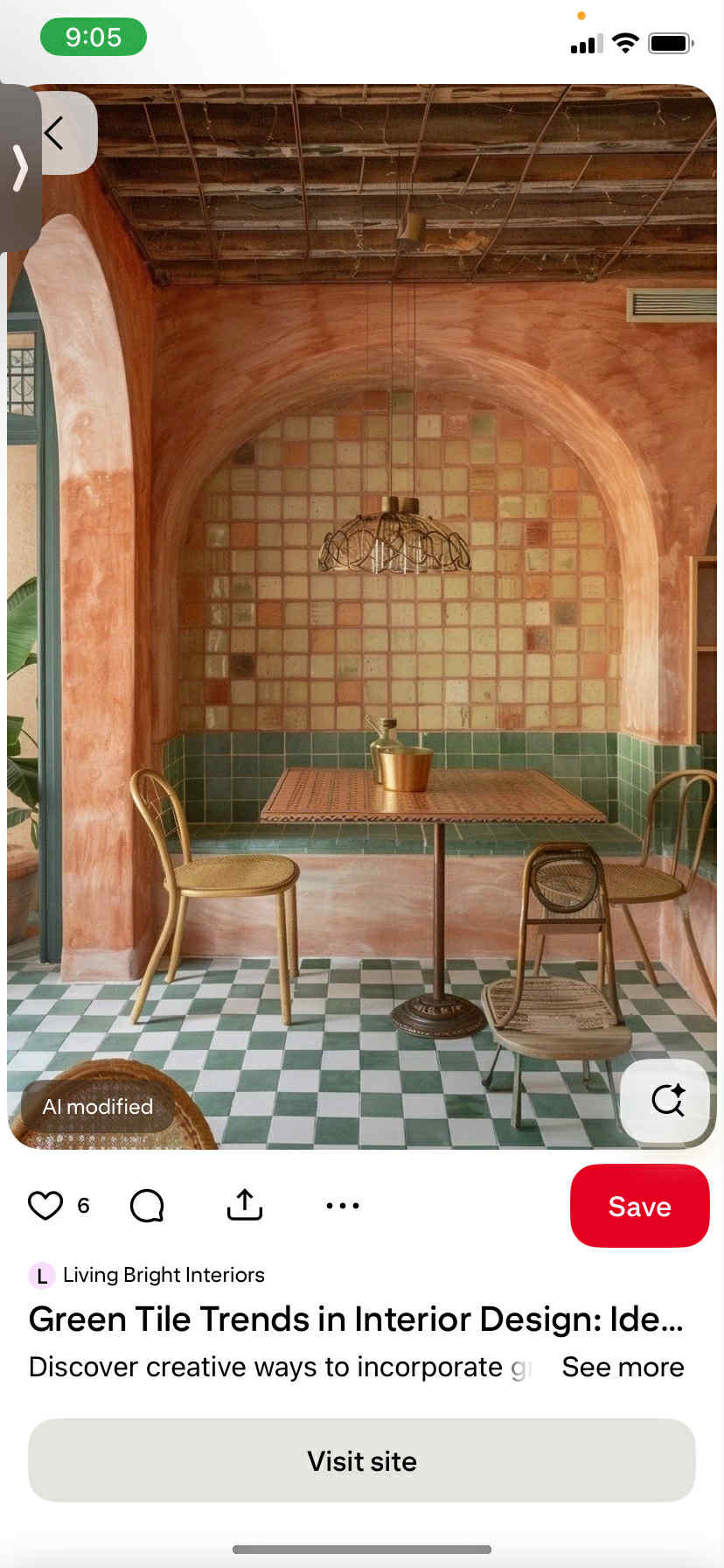Tap the Visit site button
724x1568 pixels.
pos(362,1460)
